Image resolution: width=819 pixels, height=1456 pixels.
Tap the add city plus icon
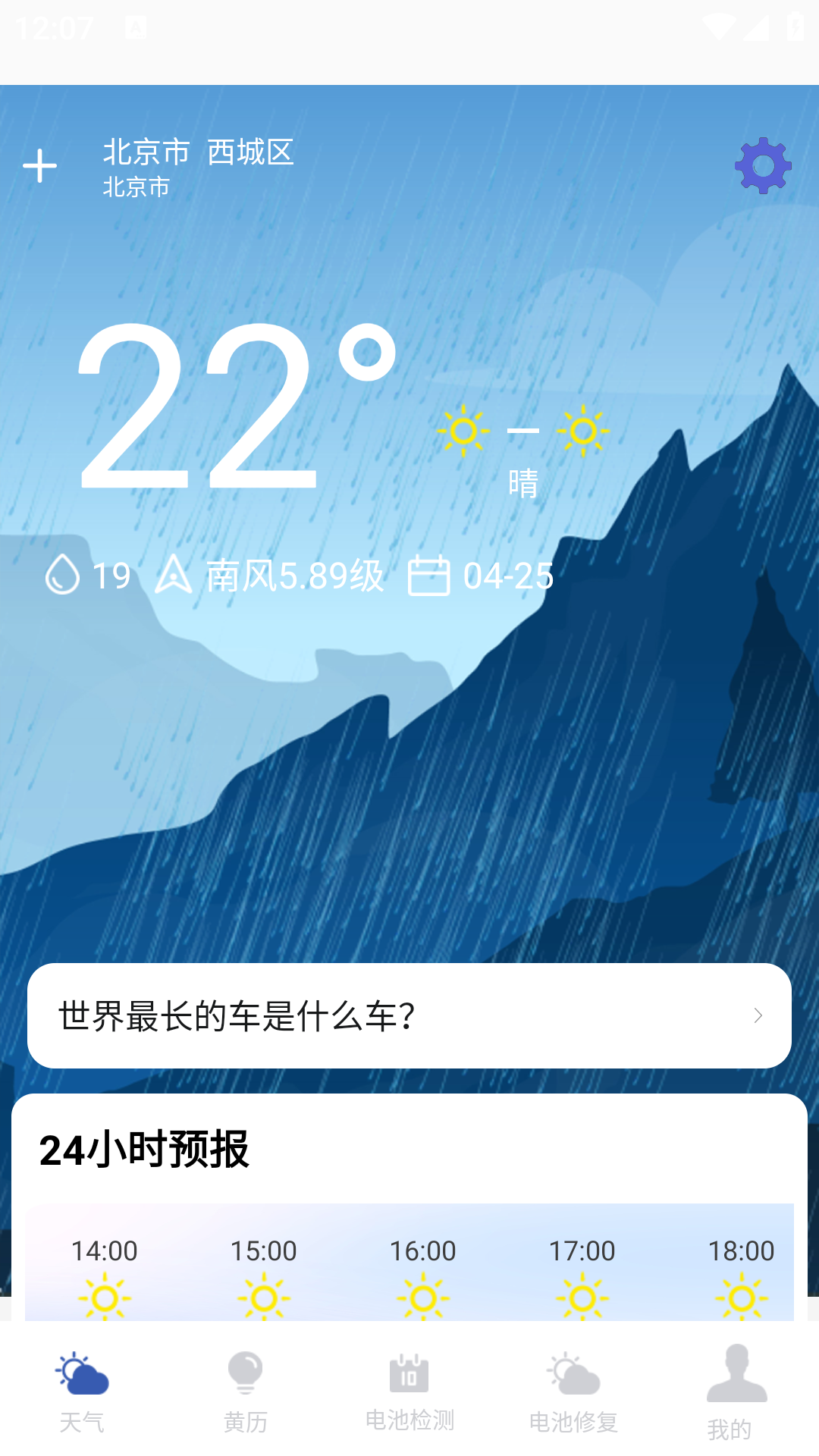point(39,167)
